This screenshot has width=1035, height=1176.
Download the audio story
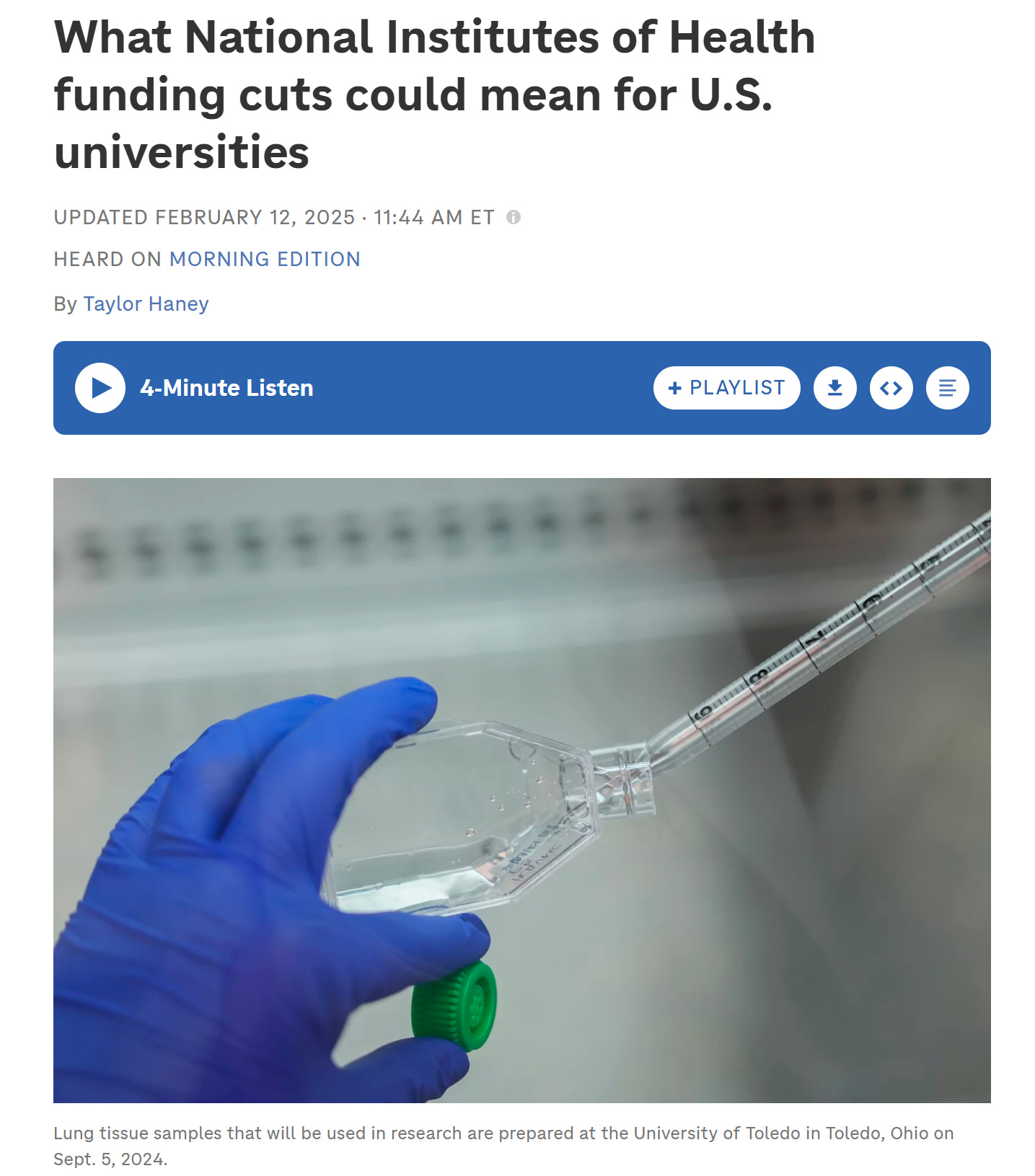[834, 388]
